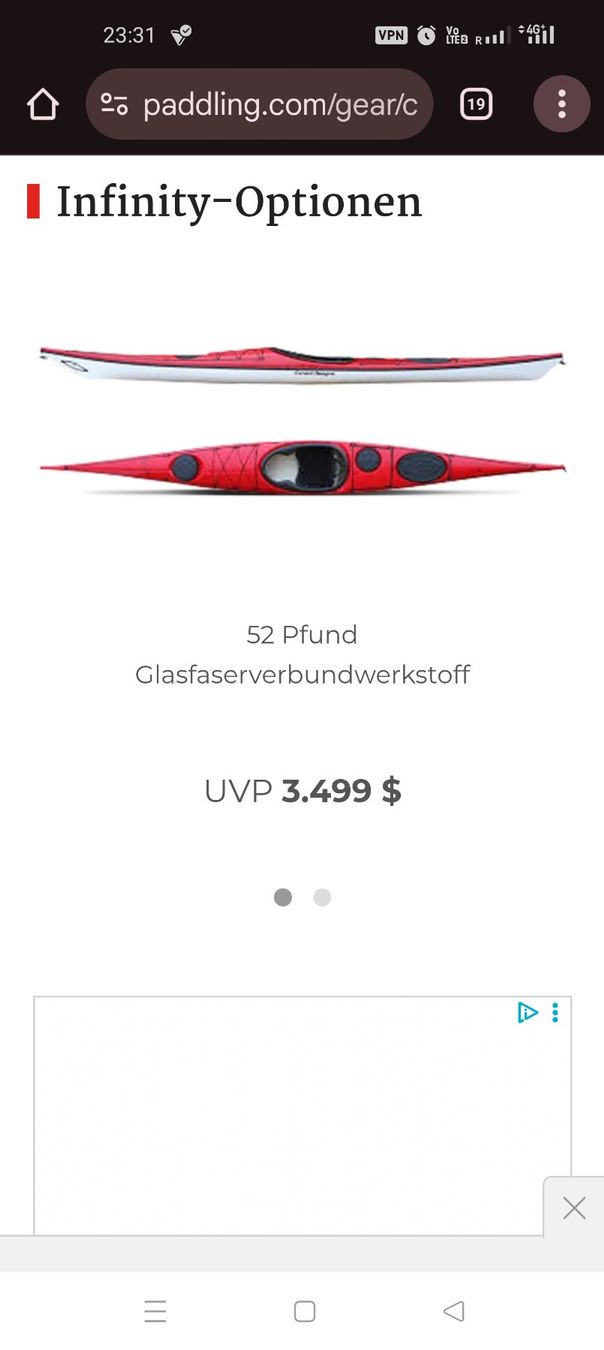Open the browser three-dot overflow menu

pyautogui.click(x=562, y=104)
